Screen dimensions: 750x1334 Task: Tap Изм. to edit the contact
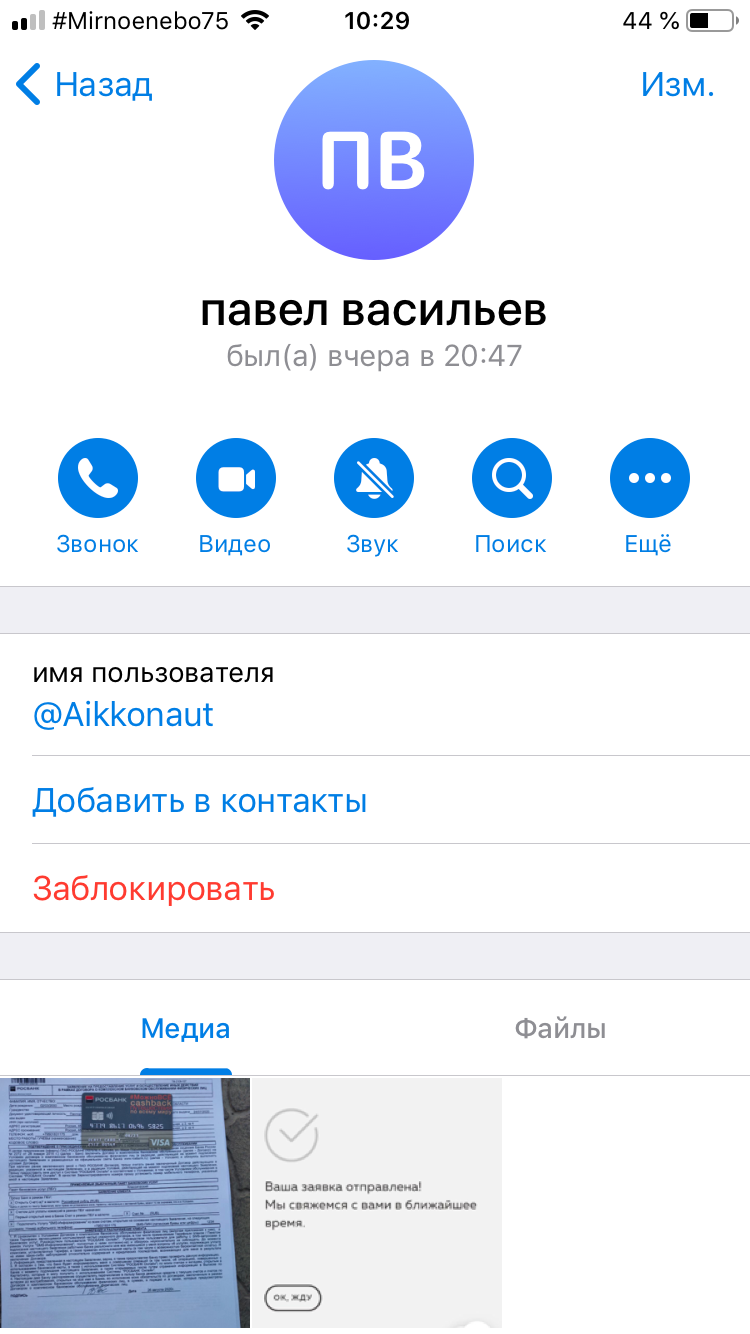(678, 85)
